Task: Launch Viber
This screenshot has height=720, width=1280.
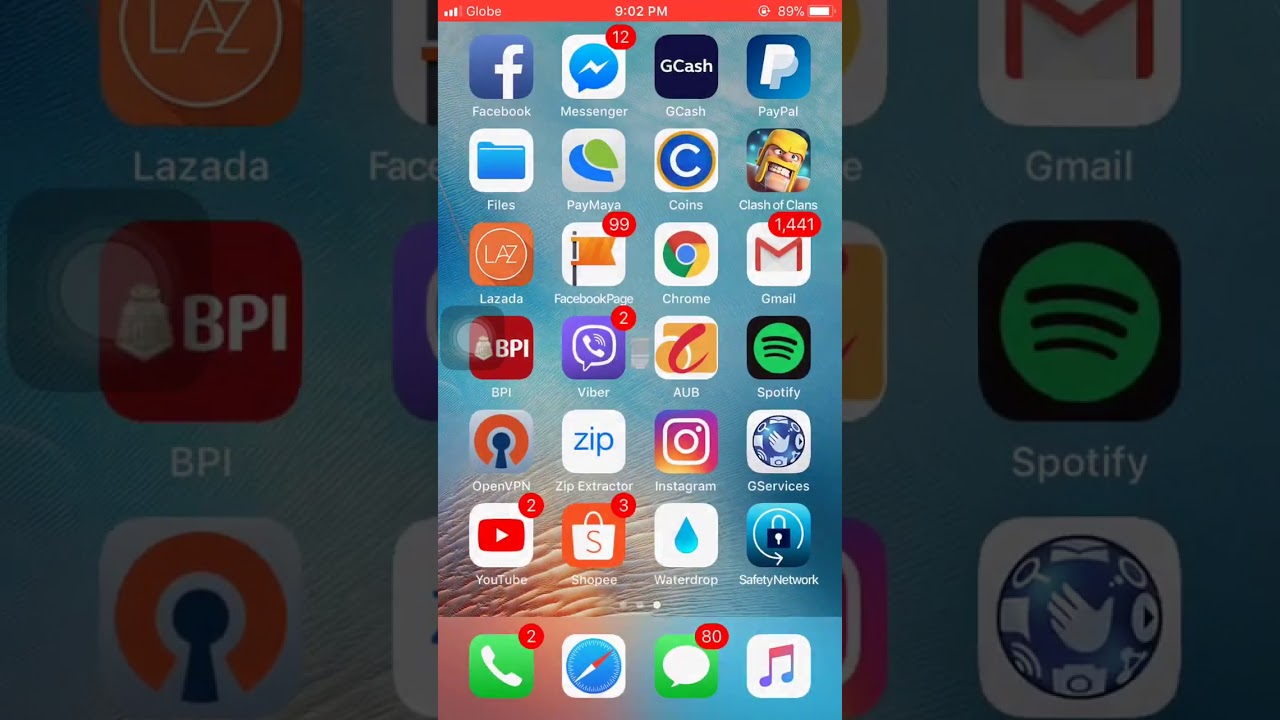Action: point(593,348)
